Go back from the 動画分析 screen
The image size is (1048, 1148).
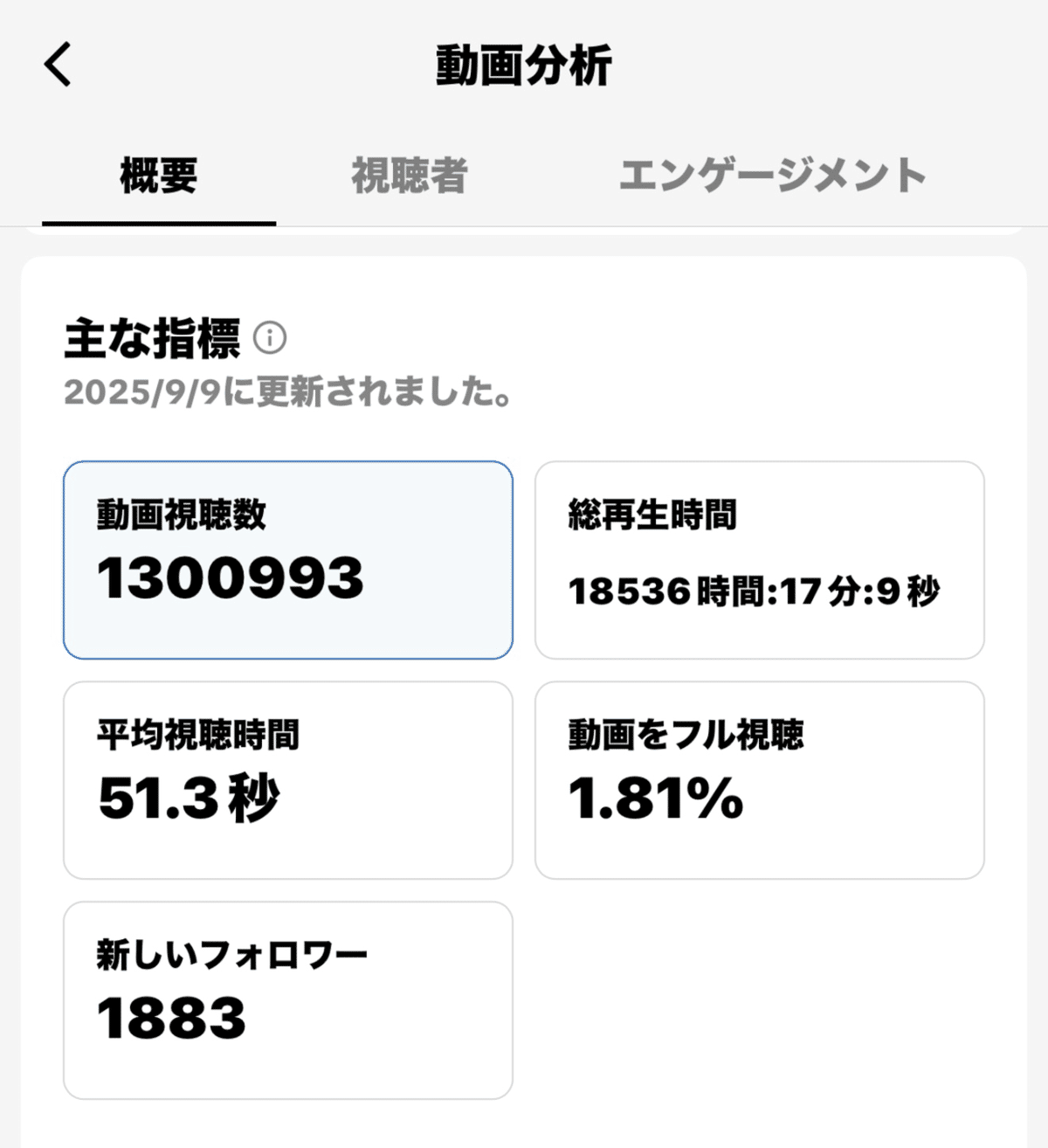tap(58, 65)
